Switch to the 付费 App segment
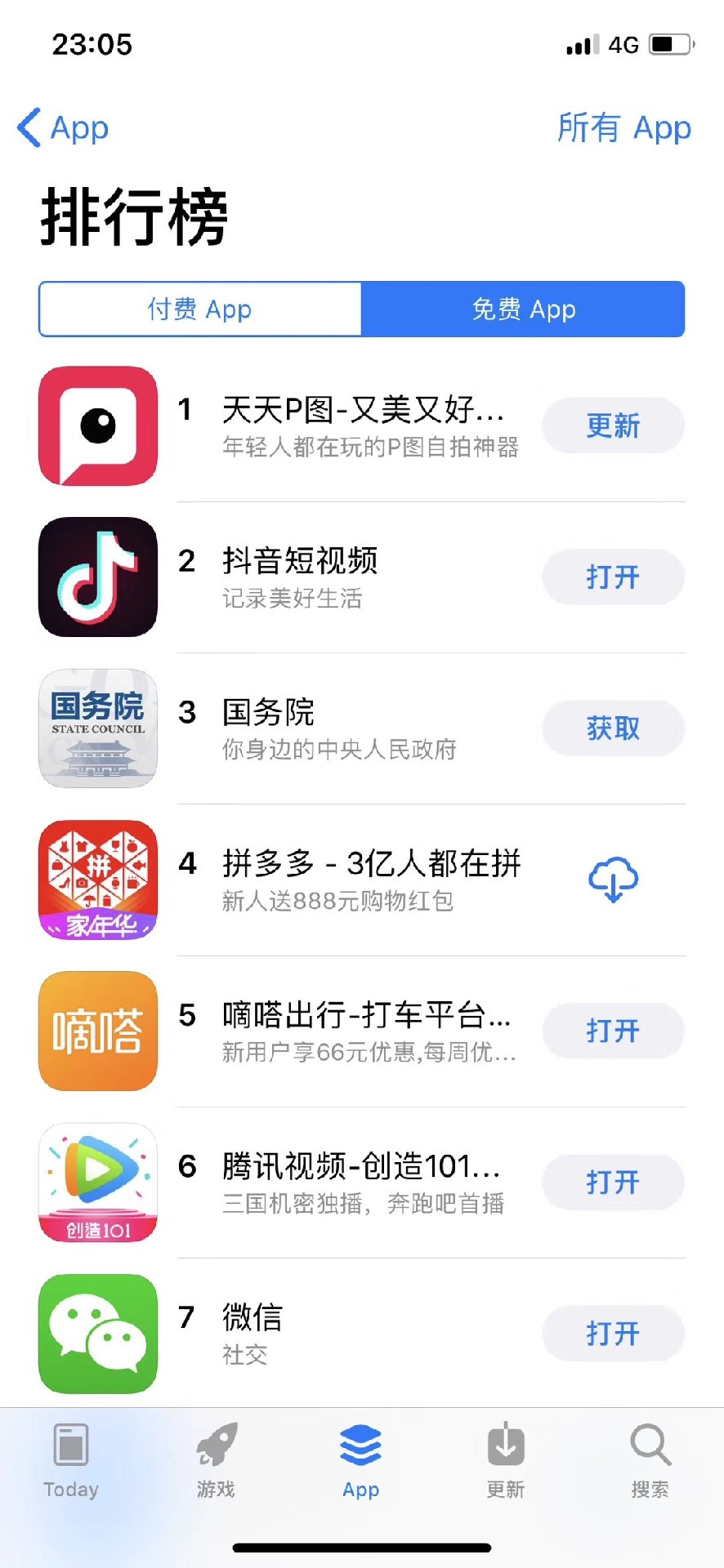This screenshot has width=724, height=1568. pyautogui.click(x=200, y=309)
